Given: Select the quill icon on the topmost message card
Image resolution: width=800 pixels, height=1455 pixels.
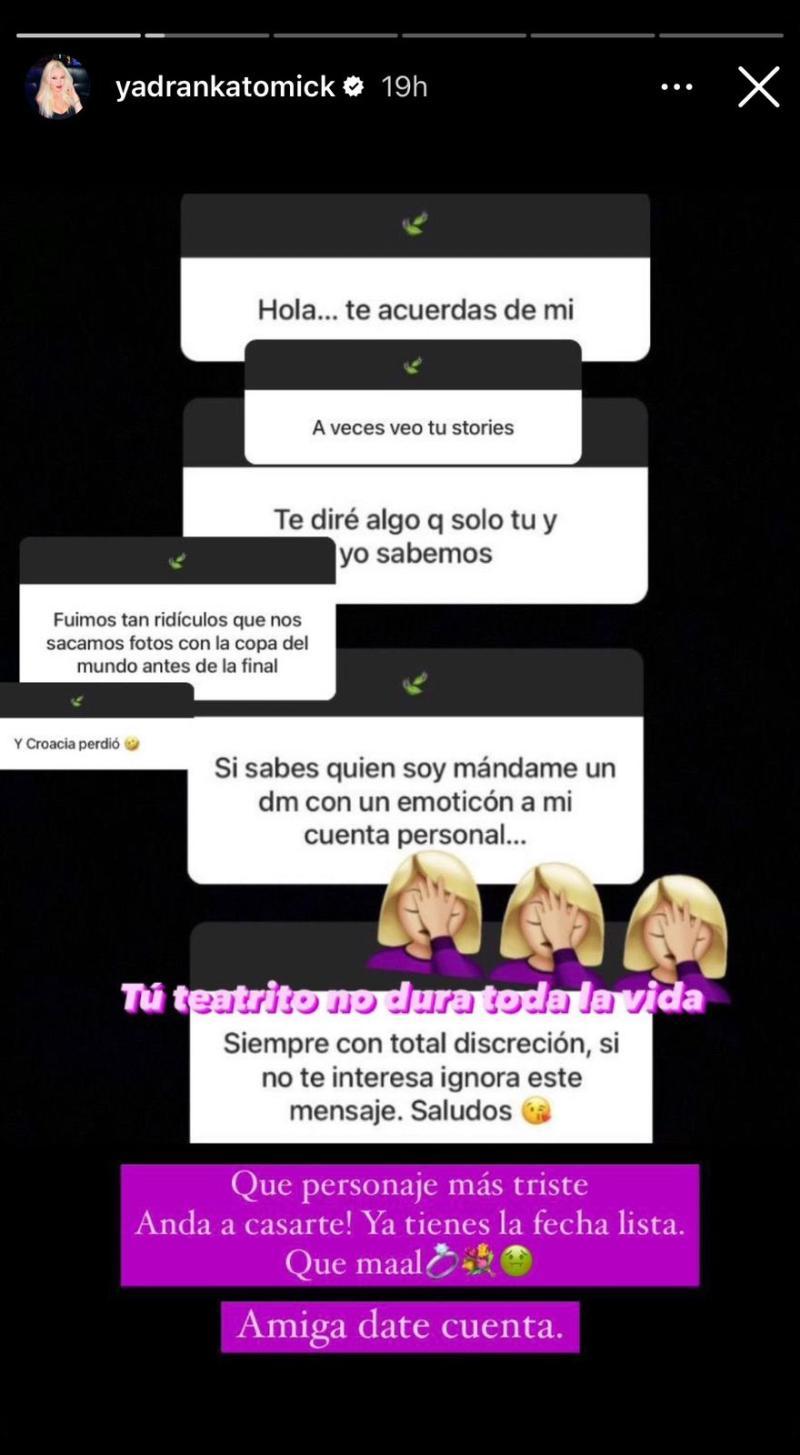Looking at the screenshot, I should coord(416,225).
